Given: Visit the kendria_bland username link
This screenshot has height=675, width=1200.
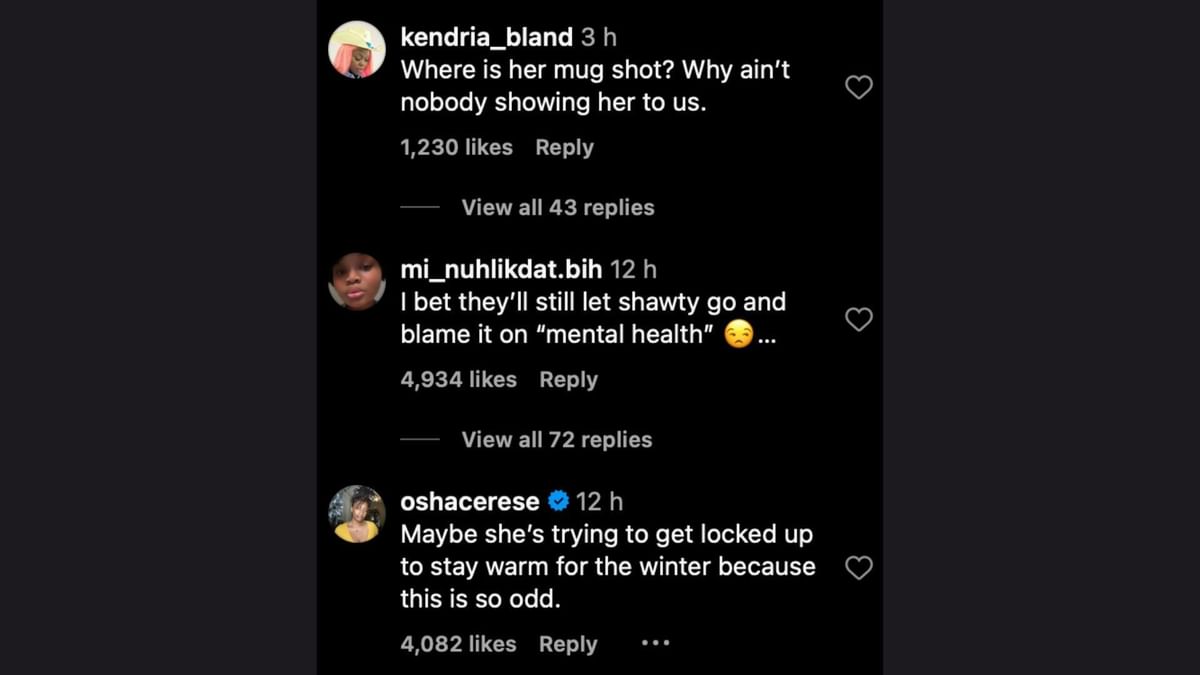Looking at the screenshot, I should click(486, 37).
